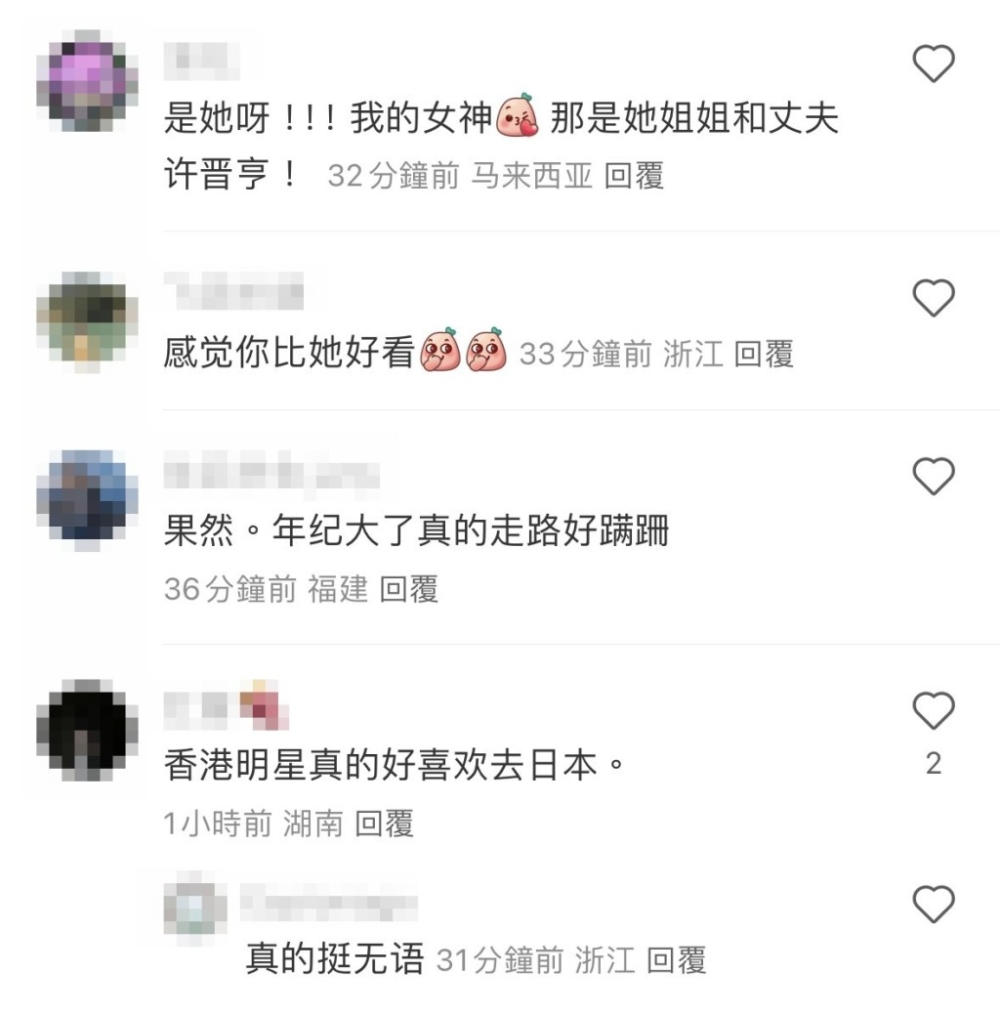Like the 香港明星真的好喜欢去日本 comment
Screen dimensions: 1000x1014
click(934, 711)
